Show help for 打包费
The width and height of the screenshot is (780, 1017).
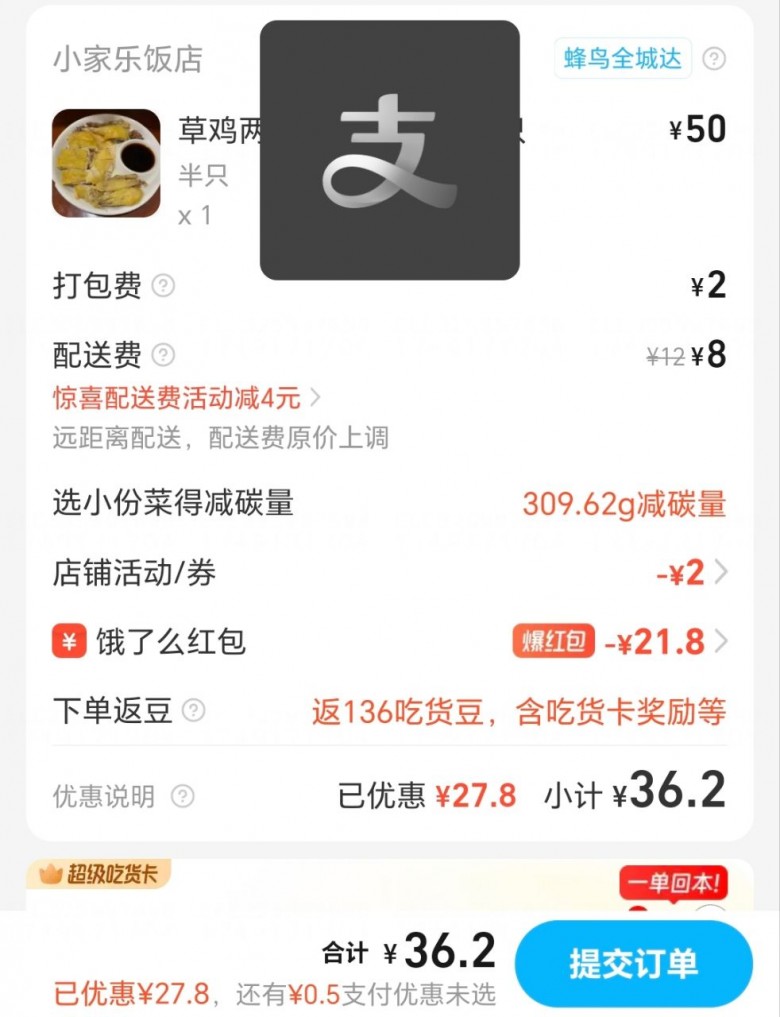[x=163, y=286]
